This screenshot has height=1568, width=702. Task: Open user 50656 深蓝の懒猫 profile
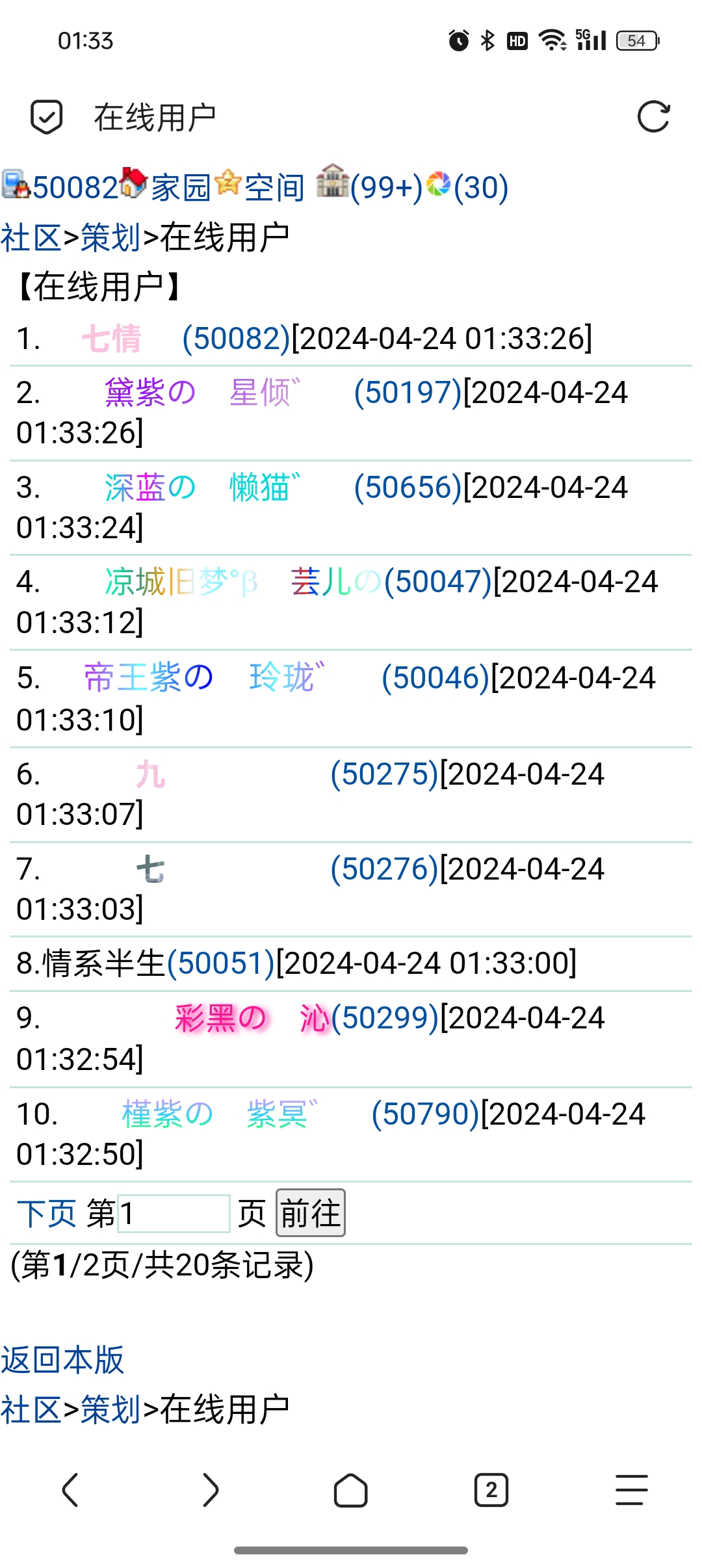pyautogui.click(x=408, y=488)
